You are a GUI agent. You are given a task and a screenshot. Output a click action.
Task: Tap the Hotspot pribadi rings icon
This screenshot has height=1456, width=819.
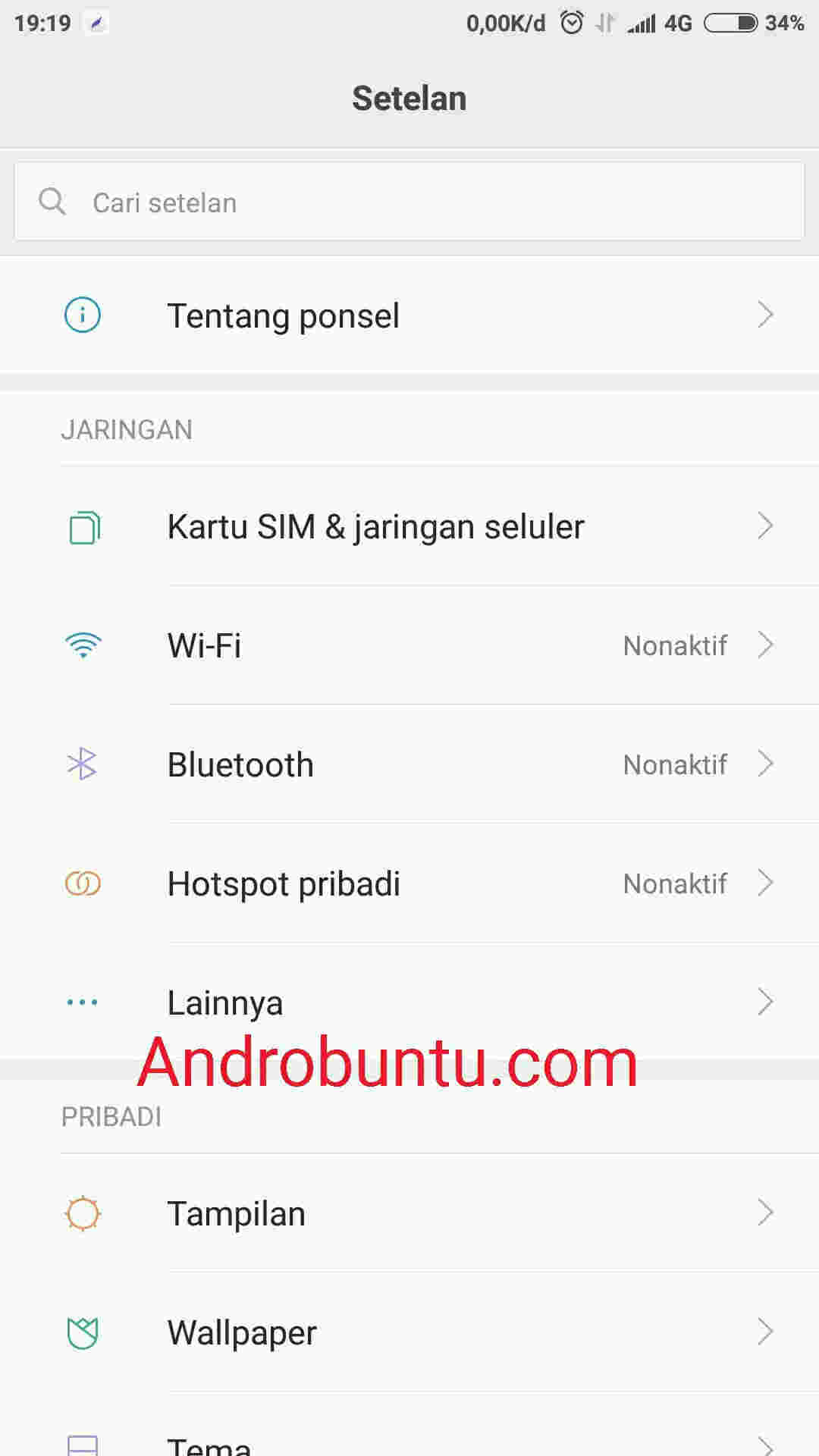[82, 883]
